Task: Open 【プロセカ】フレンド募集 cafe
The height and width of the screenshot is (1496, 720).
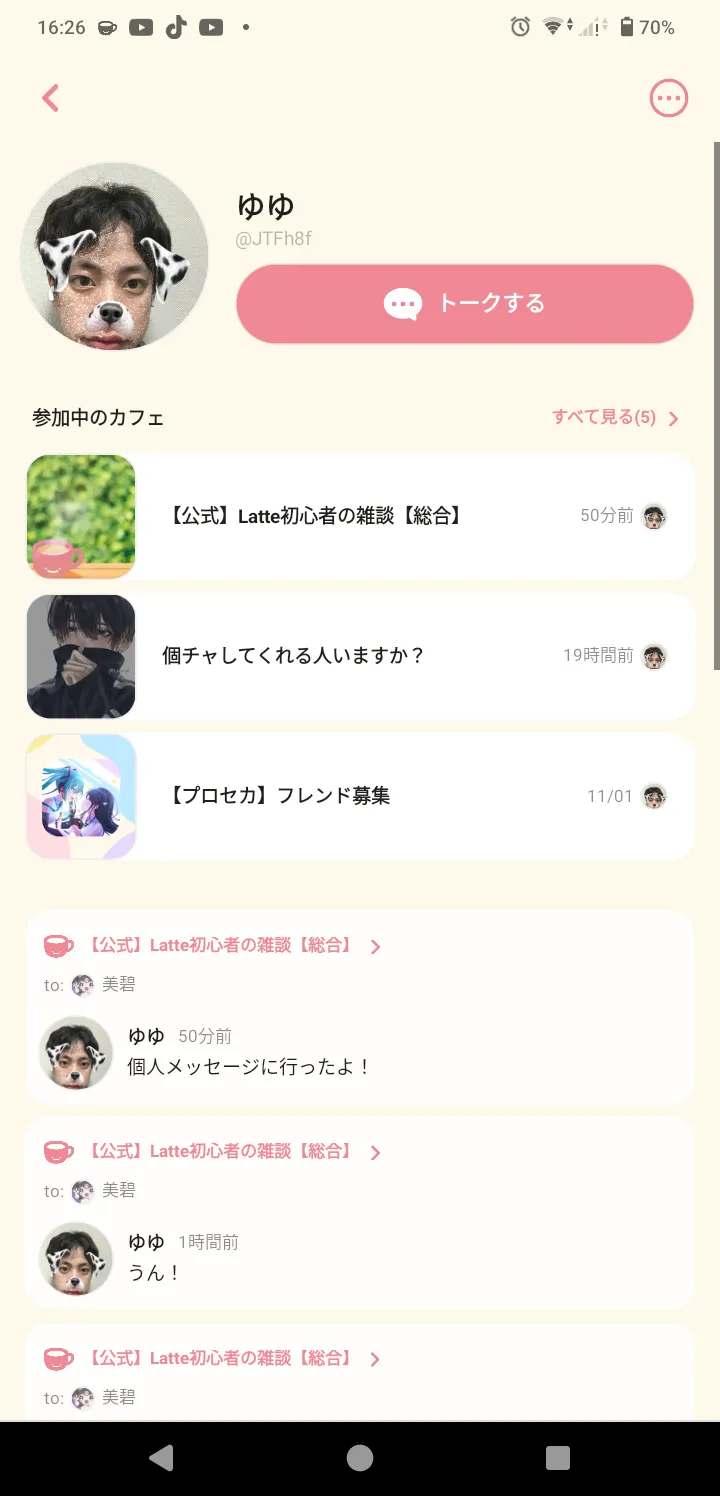Action: click(x=360, y=796)
